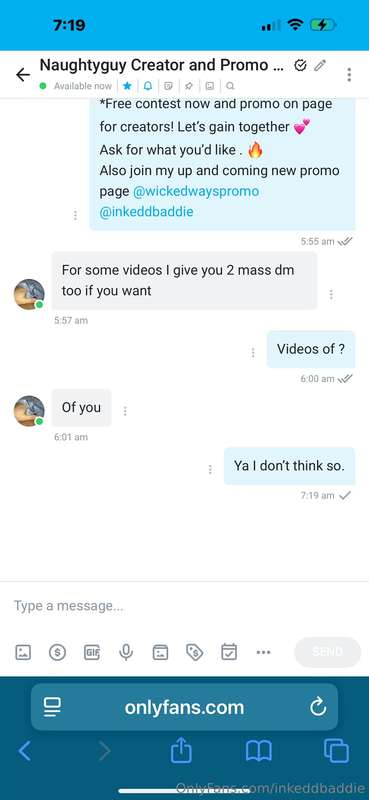This screenshot has width=369, height=800.
Task: Open options for "Videos of ?" message
Action: 253,353
